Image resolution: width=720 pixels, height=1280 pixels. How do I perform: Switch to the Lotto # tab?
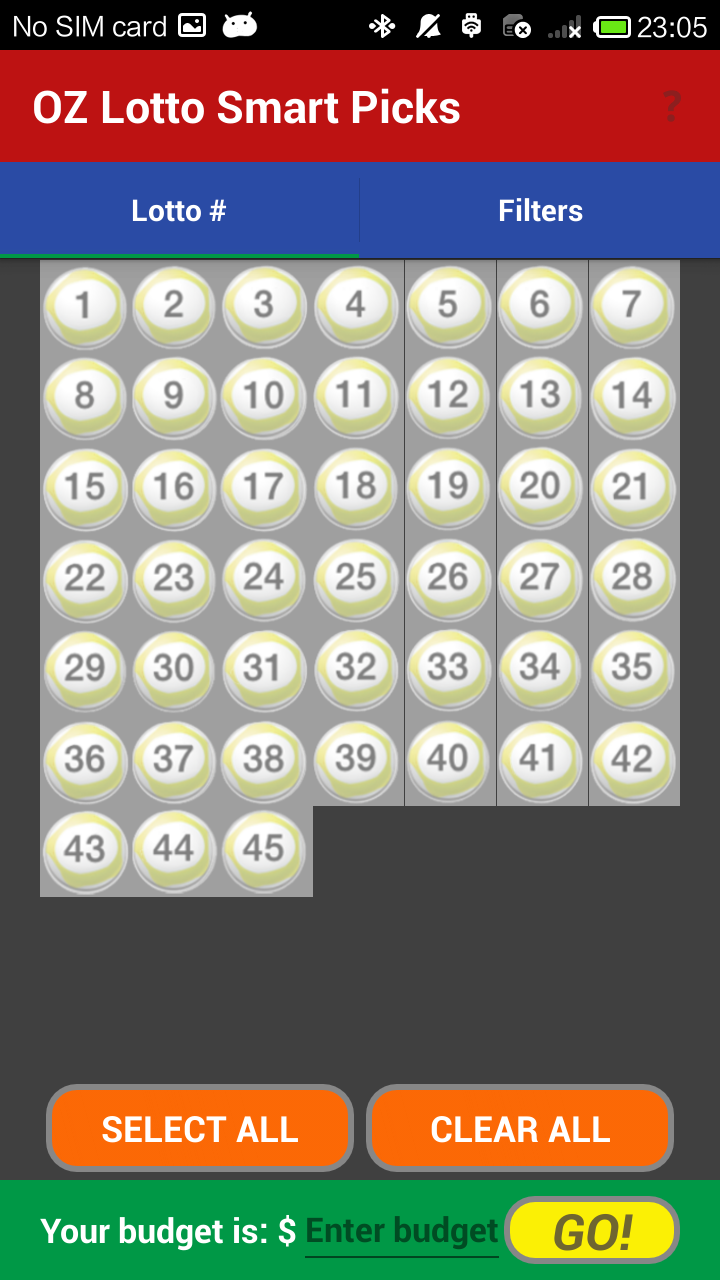(179, 211)
